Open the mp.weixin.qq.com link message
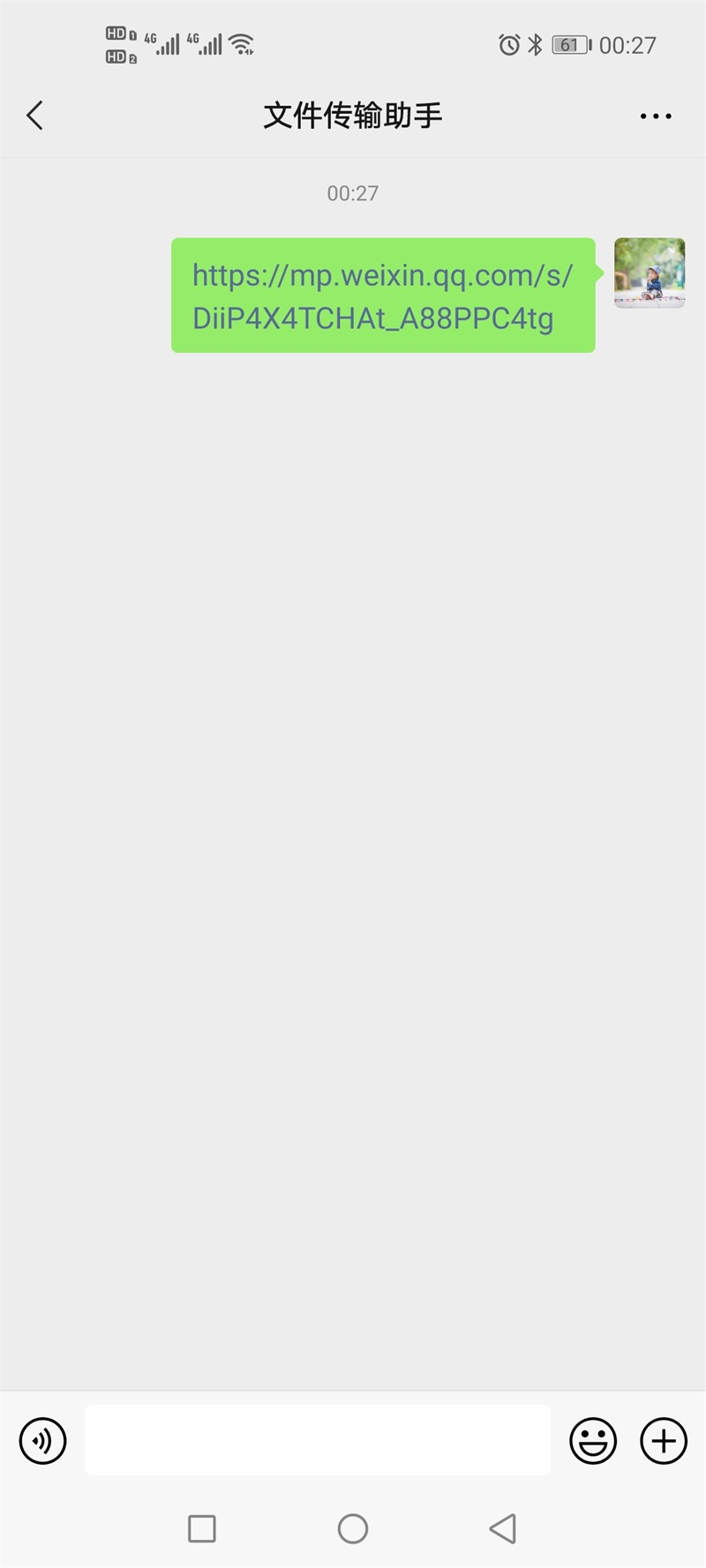The width and height of the screenshot is (706, 1568). click(x=381, y=296)
